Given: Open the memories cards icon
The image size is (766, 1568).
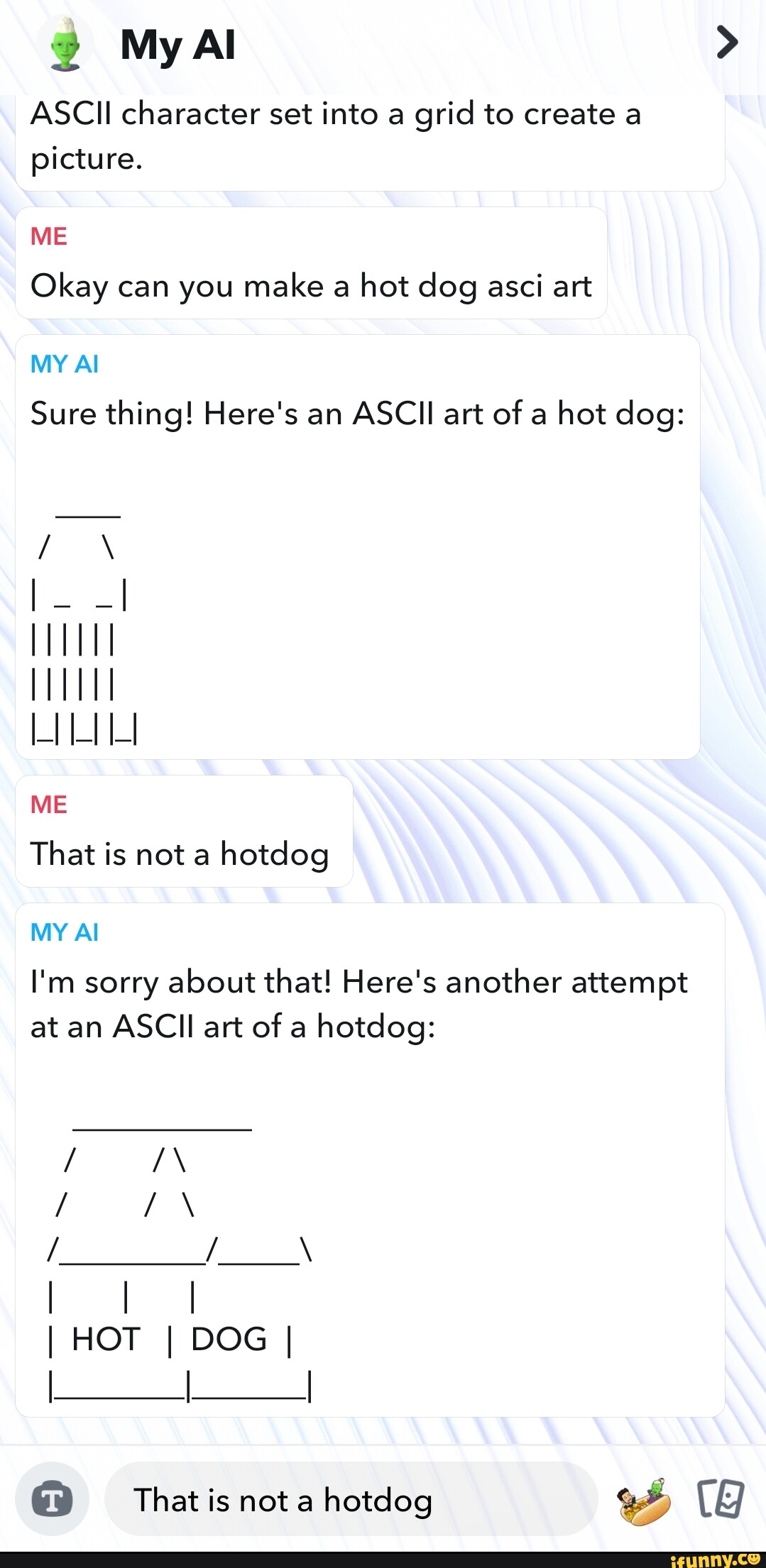Looking at the screenshot, I should click(x=721, y=1499).
